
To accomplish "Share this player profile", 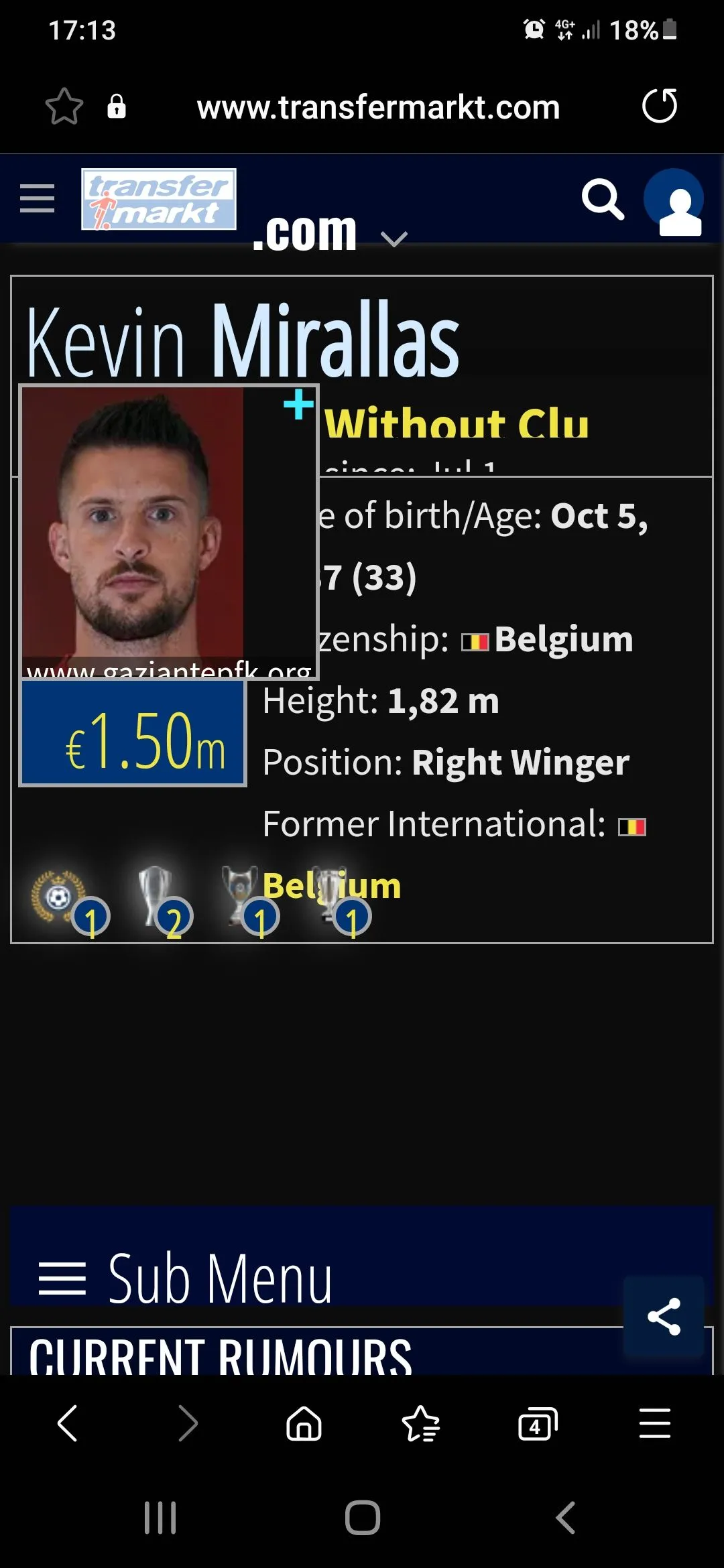I will pyautogui.click(x=664, y=1317).
